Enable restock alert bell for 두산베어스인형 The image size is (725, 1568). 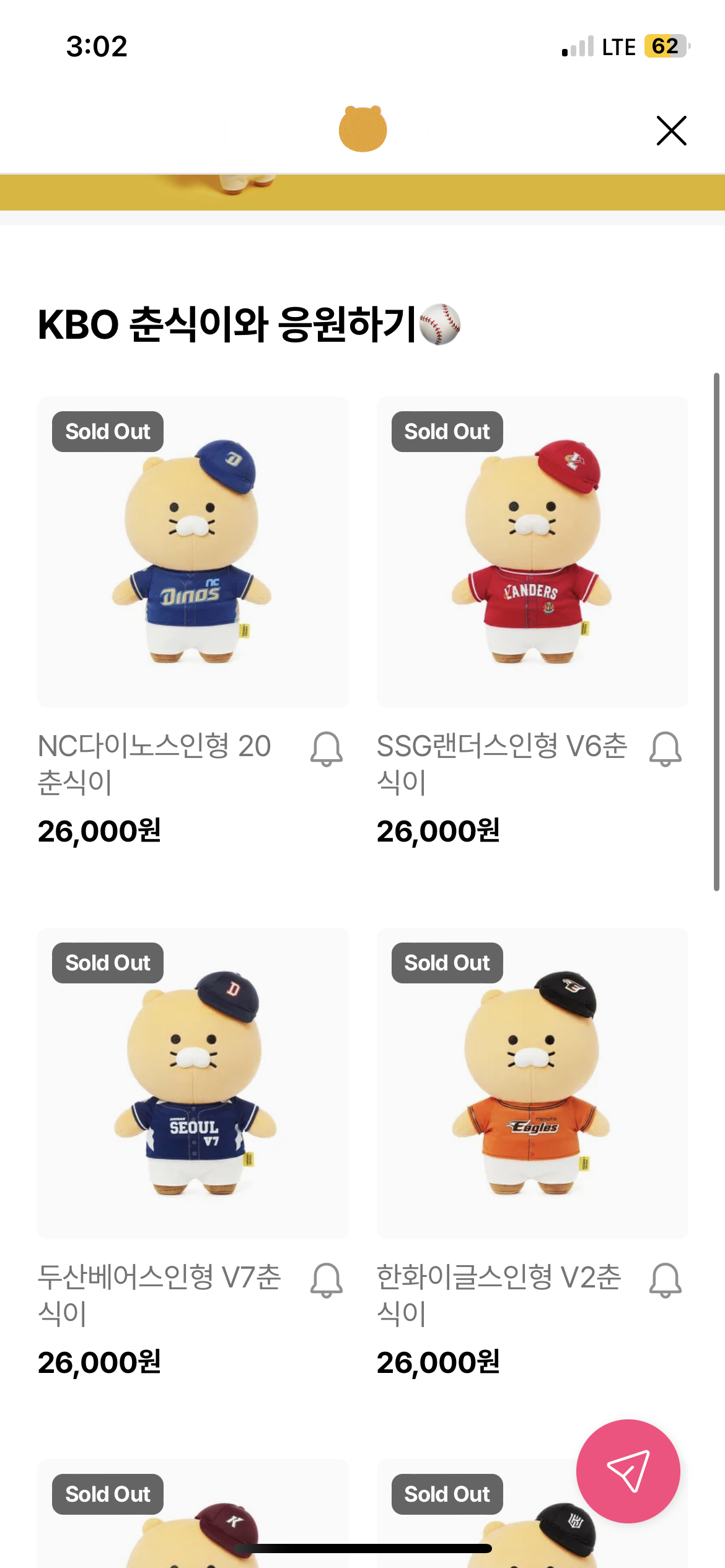click(327, 1280)
